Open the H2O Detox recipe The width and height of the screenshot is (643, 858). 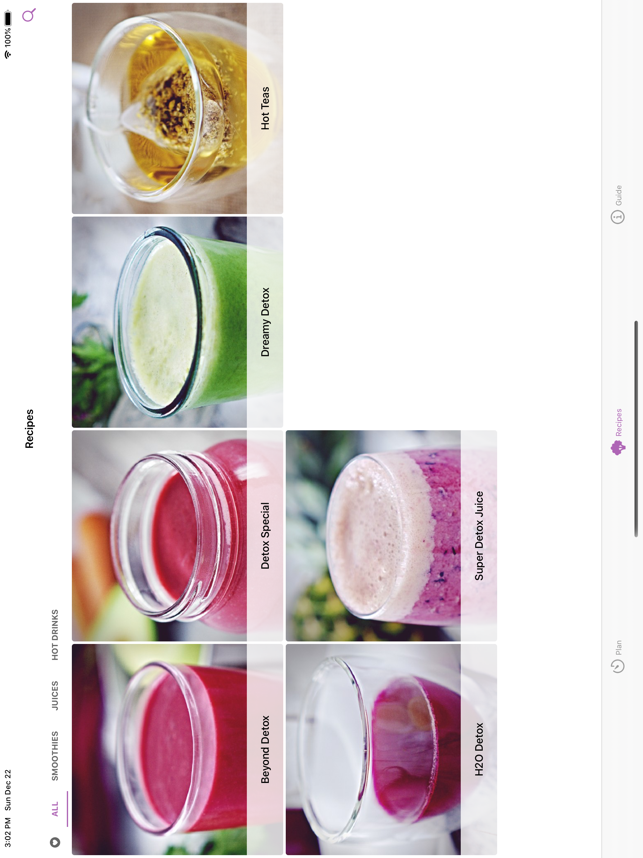[390, 749]
